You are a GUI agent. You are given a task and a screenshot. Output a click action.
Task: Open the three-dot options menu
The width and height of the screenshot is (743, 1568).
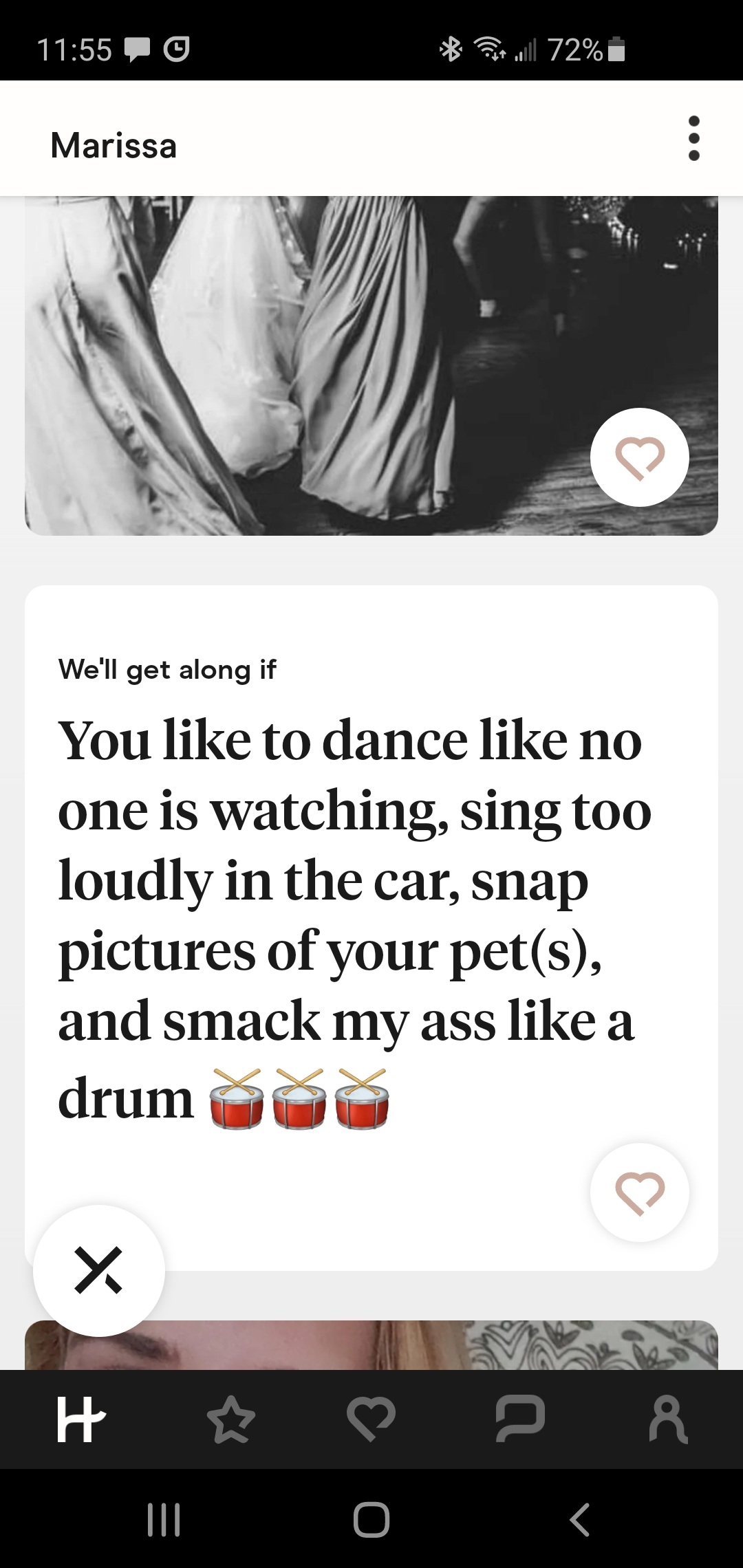point(693,138)
